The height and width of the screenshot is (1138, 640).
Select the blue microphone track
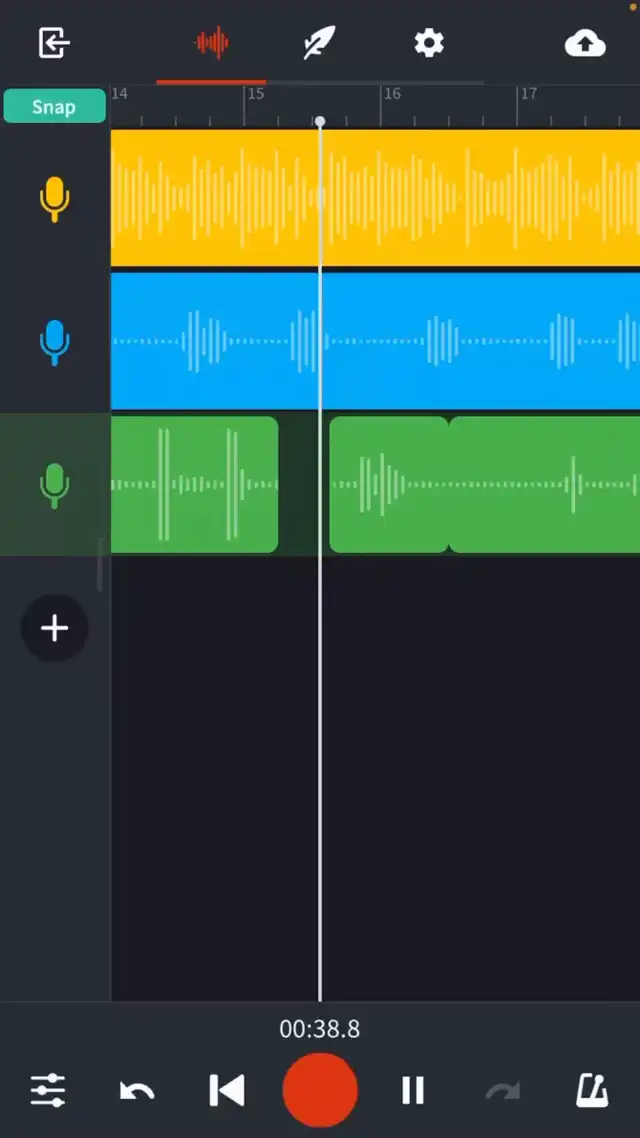[x=54, y=342]
